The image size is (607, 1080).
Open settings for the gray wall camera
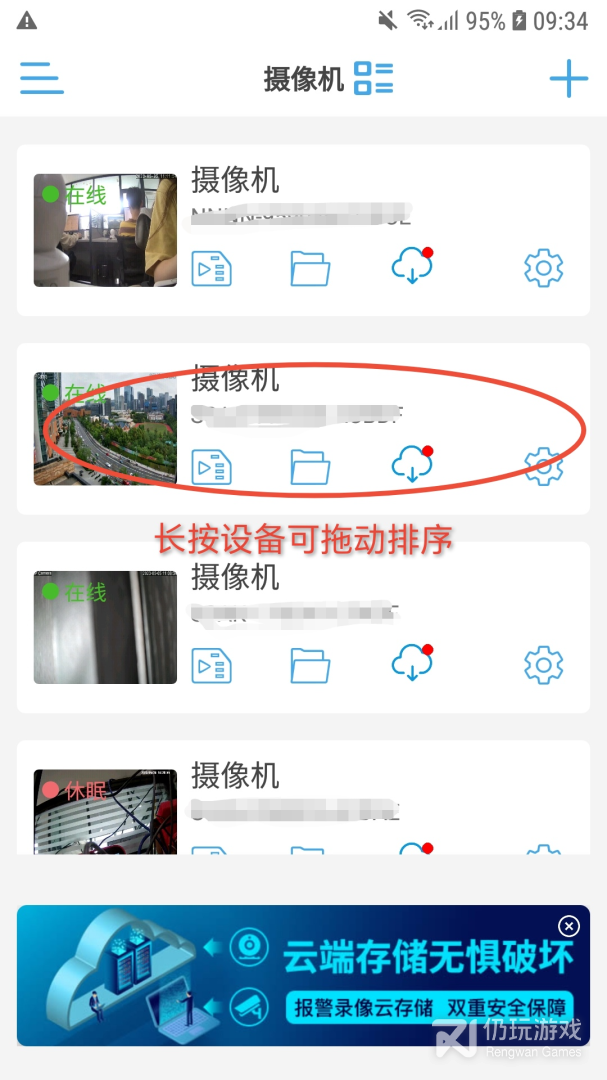tap(543, 664)
